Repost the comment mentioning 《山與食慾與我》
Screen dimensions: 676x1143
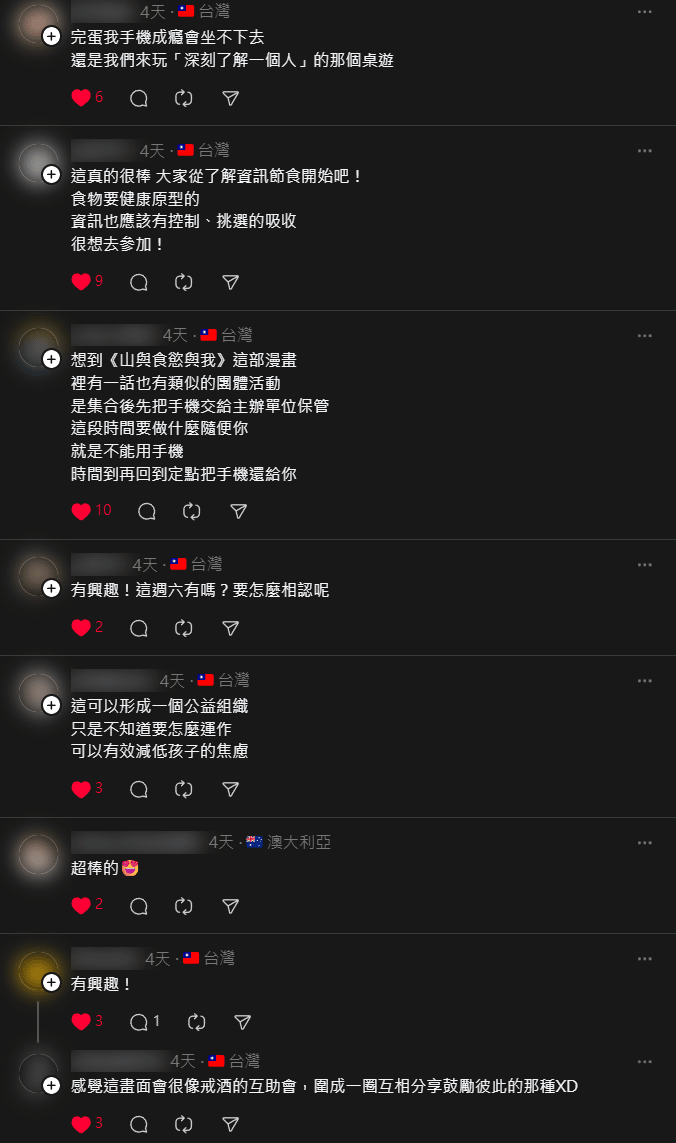click(x=192, y=511)
